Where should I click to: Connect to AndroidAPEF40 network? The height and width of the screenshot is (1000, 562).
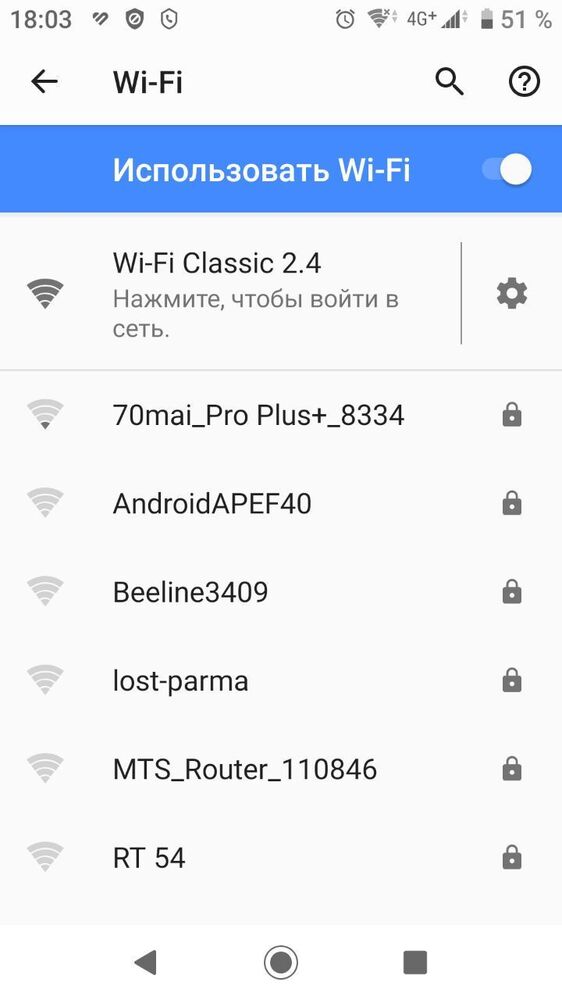tap(281, 504)
